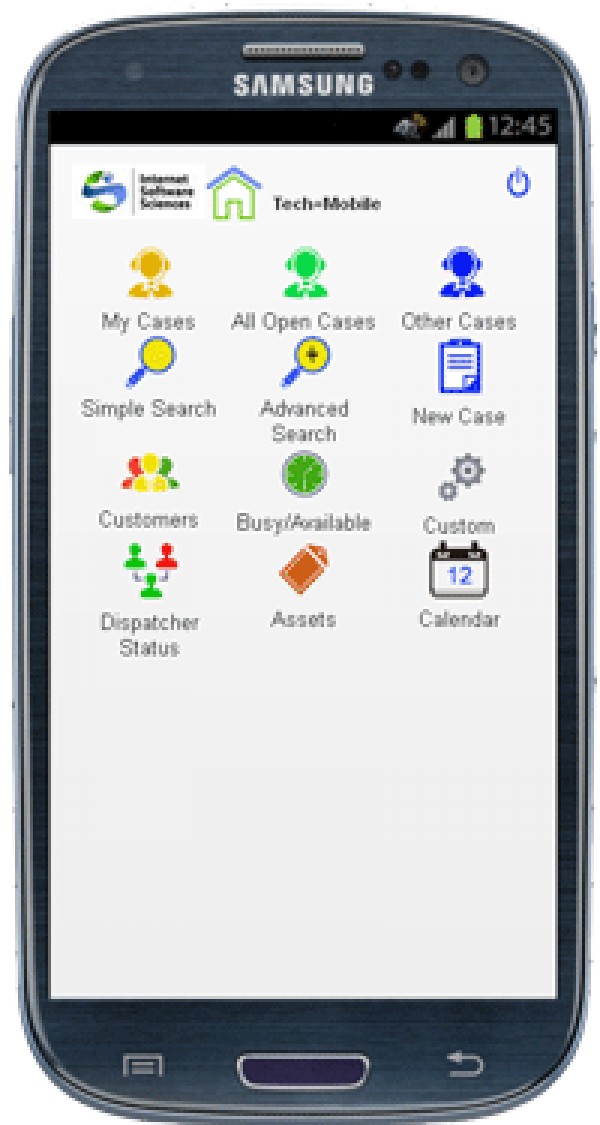Open the Assets section
Screen dimensions: 600x1125
[x=303, y=570]
